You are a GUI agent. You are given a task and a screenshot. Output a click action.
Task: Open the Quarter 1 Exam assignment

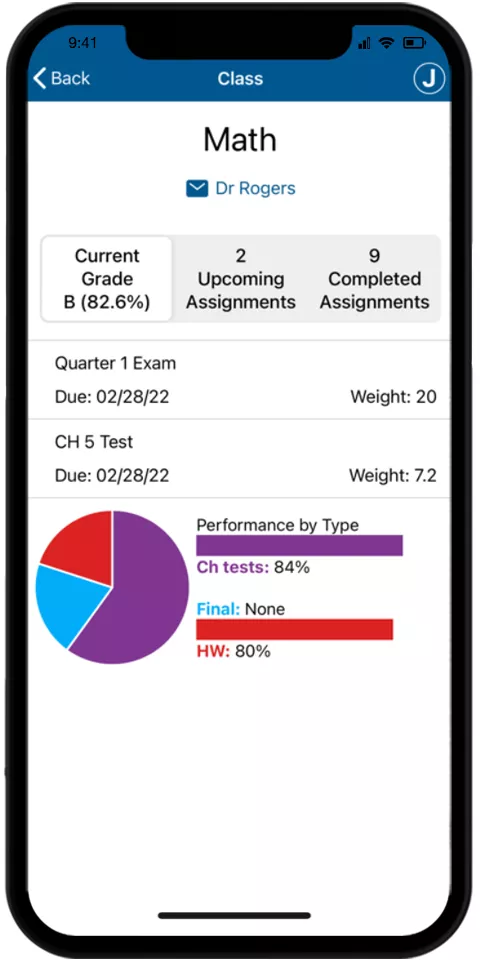pyautogui.click(x=239, y=380)
